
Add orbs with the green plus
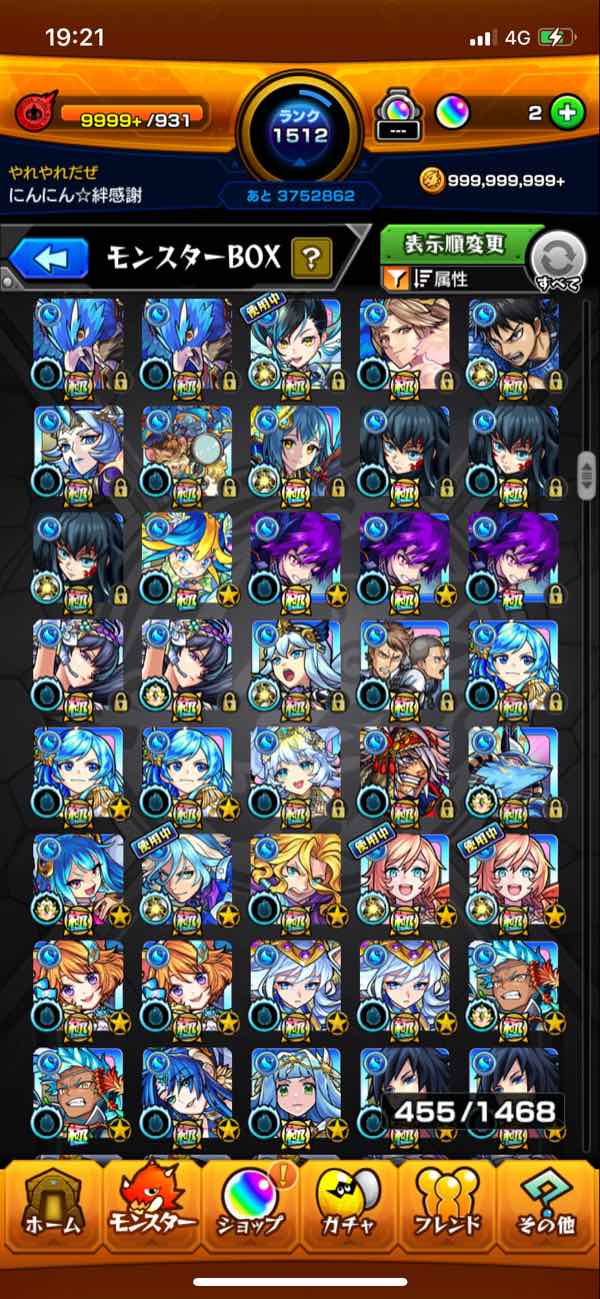(x=566, y=113)
